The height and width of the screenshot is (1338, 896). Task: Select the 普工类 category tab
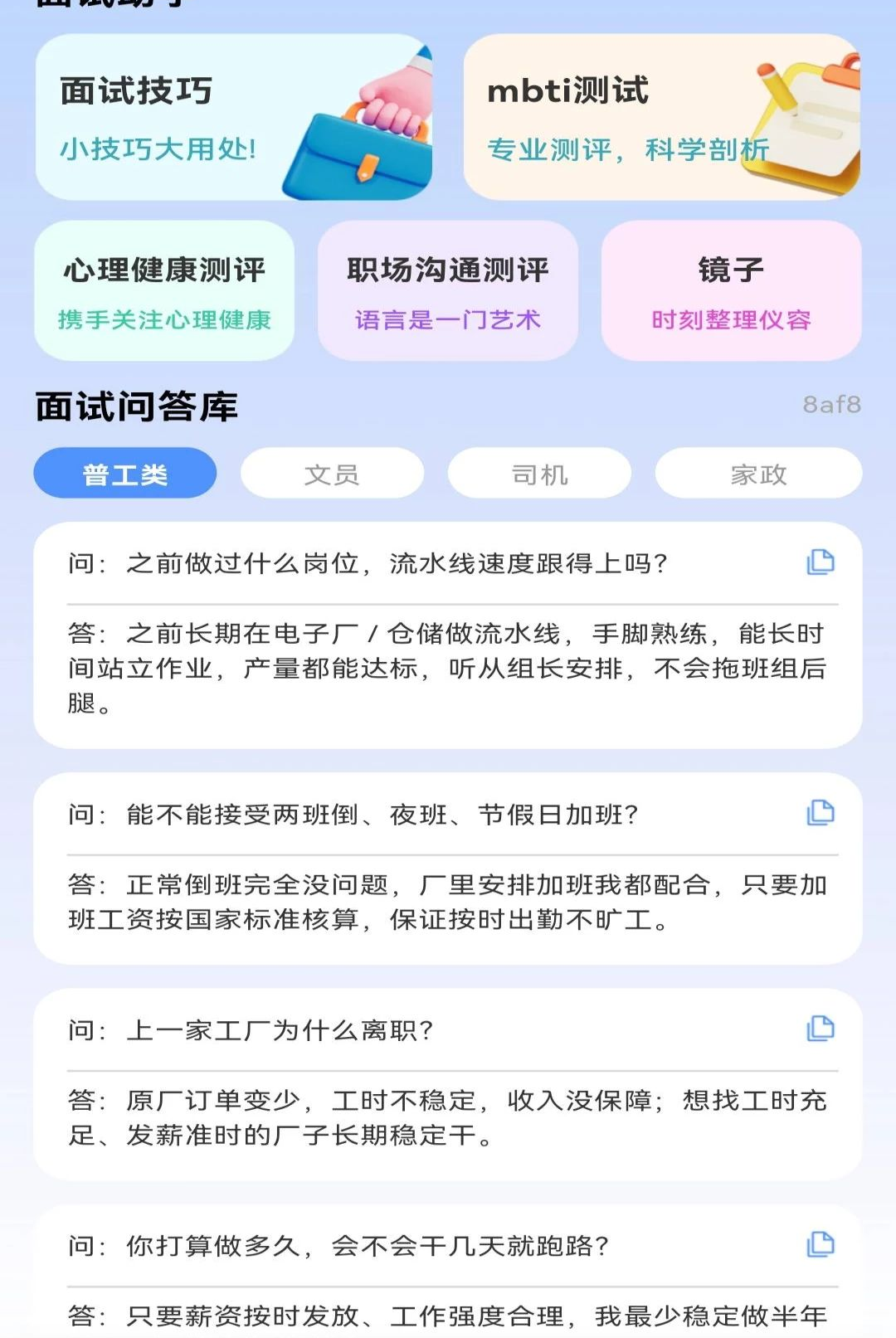pos(125,474)
